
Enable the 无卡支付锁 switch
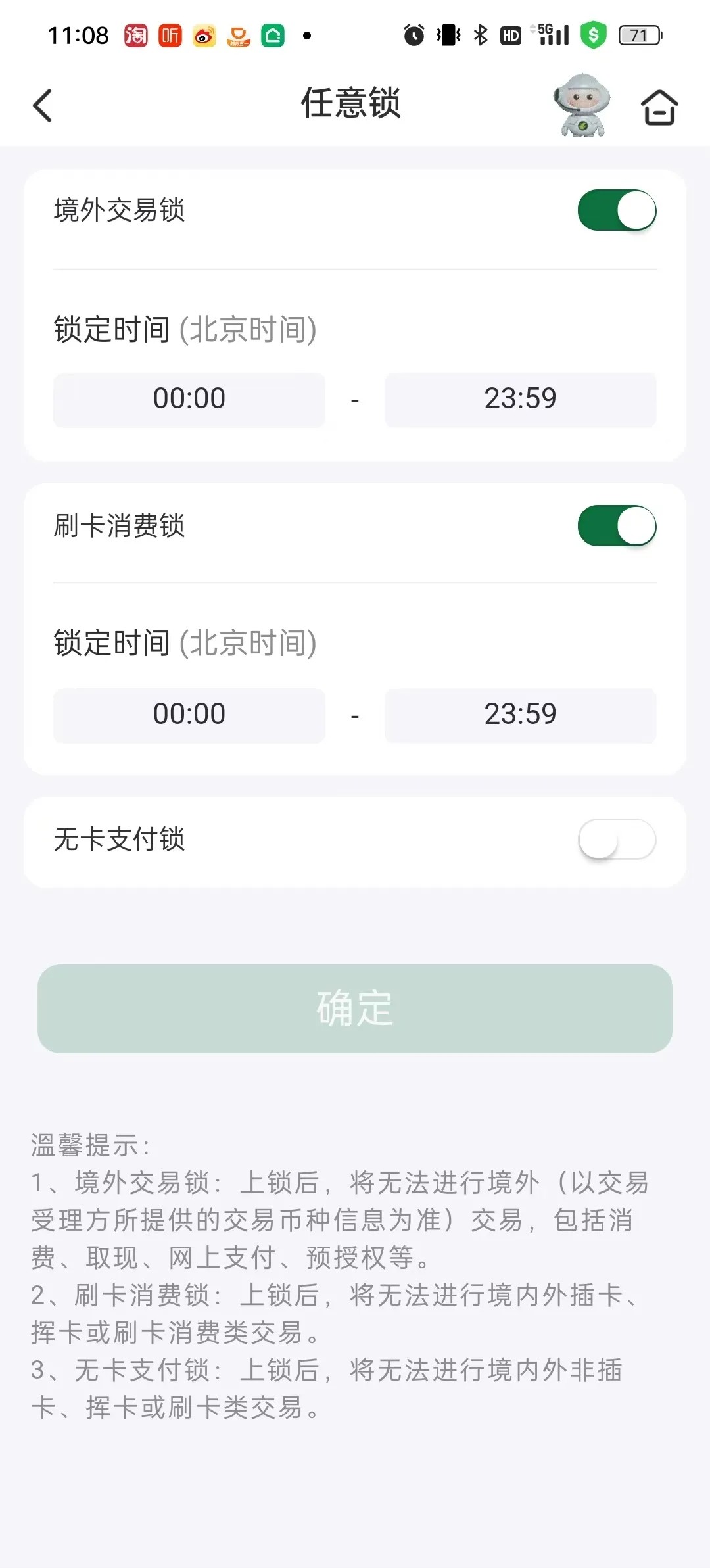coord(617,840)
